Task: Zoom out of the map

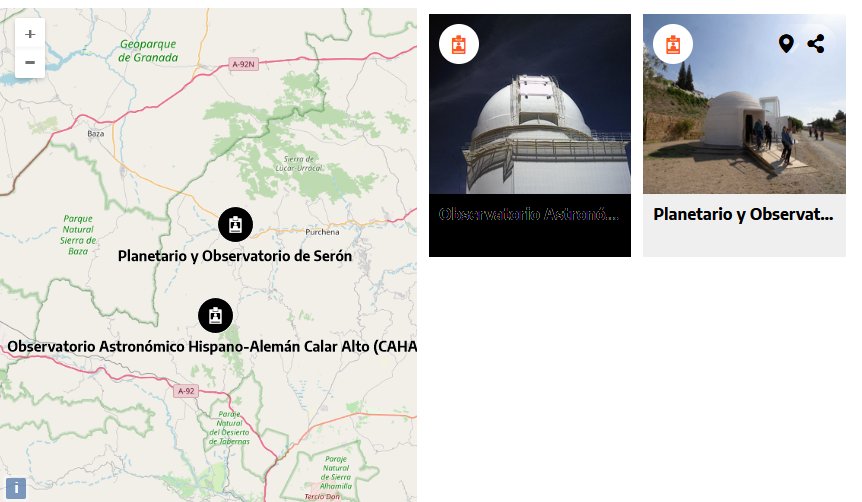Action: pyautogui.click(x=30, y=63)
